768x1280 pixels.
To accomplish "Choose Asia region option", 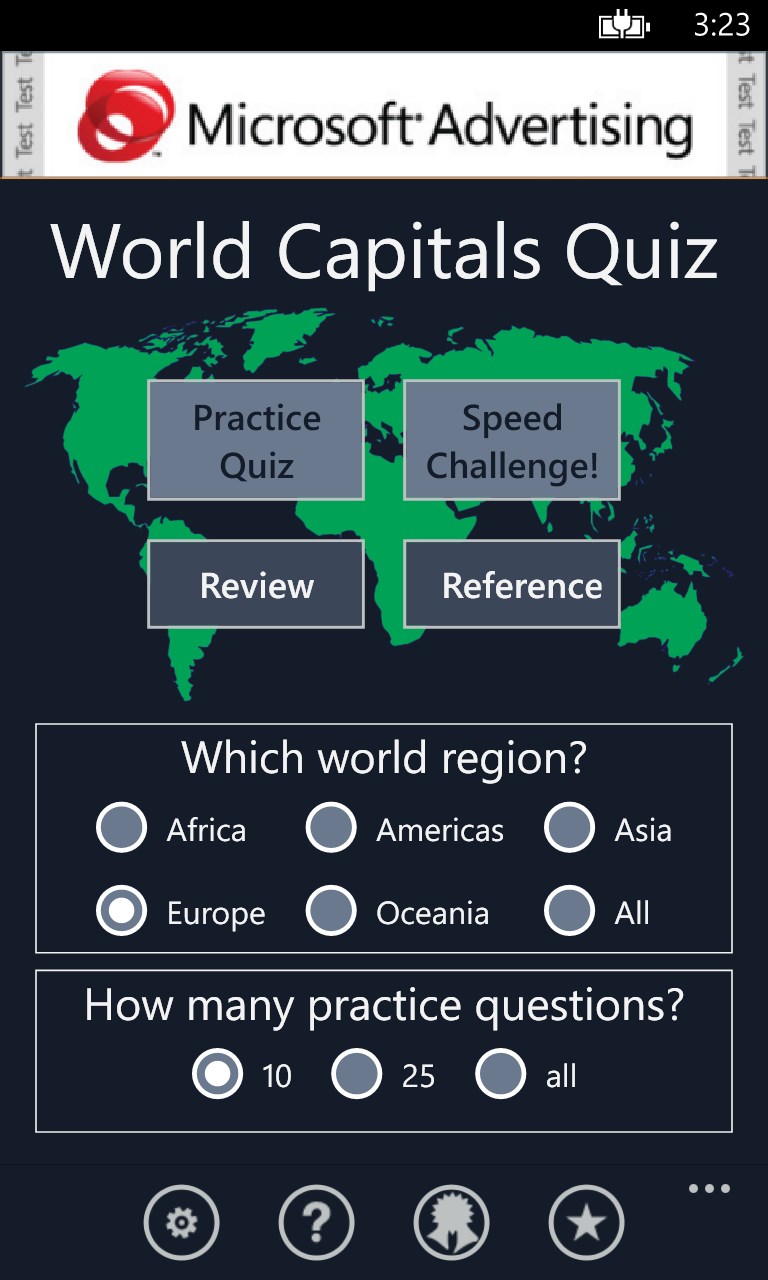I will 570,829.
